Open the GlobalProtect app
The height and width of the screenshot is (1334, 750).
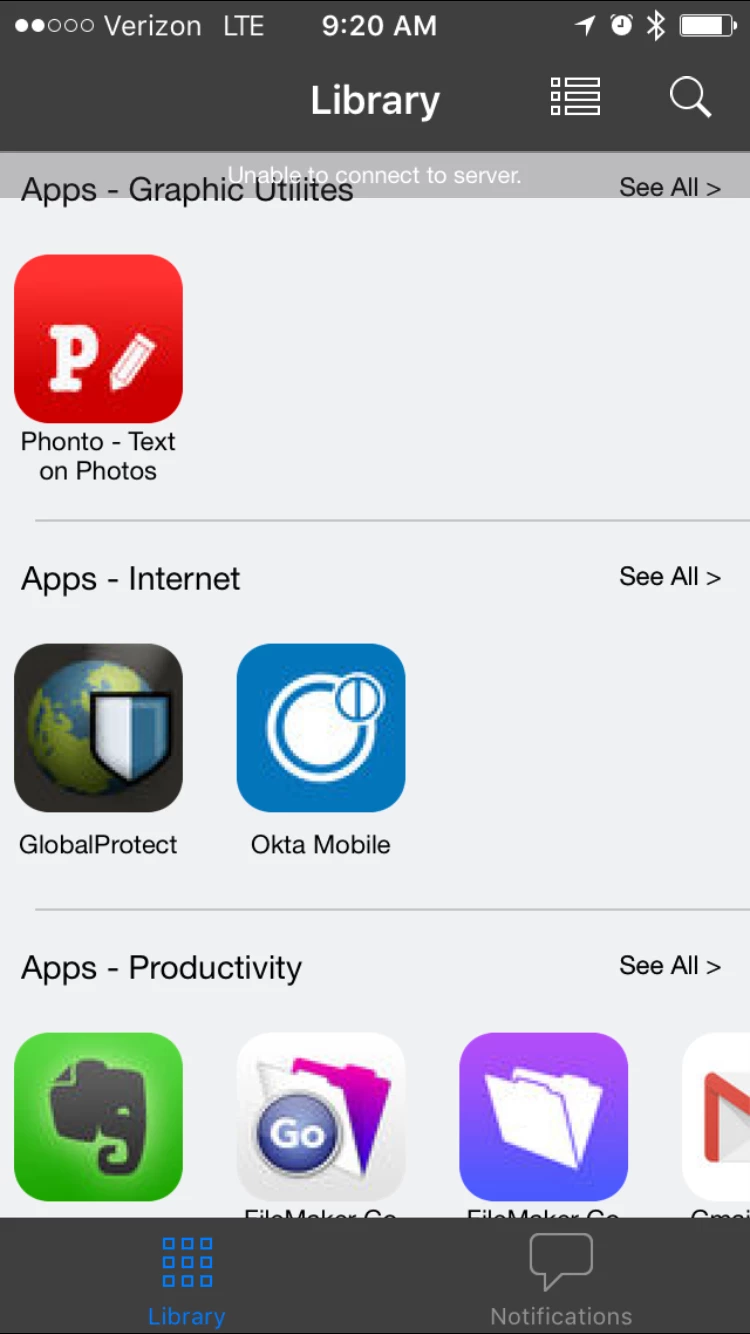point(98,727)
